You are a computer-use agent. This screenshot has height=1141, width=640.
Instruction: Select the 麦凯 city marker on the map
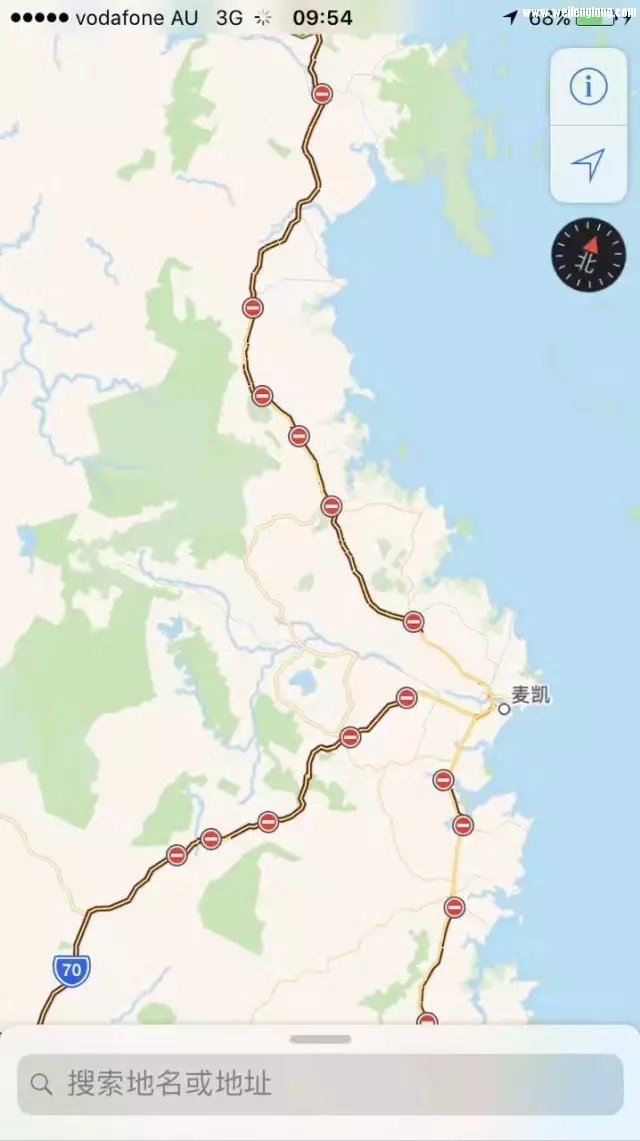click(x=505, y=708)
